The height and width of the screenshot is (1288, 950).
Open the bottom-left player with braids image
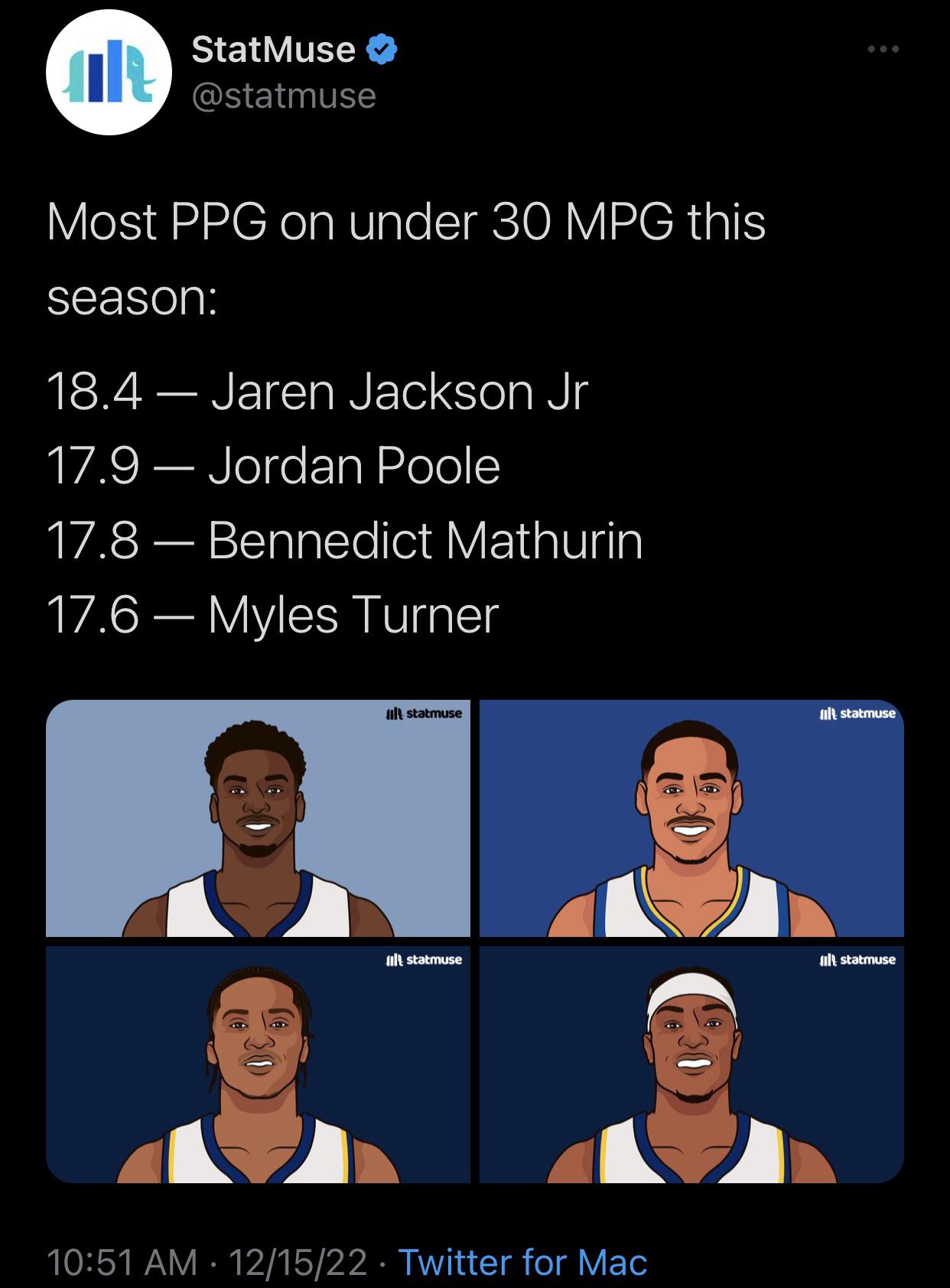click(258, 1065)
